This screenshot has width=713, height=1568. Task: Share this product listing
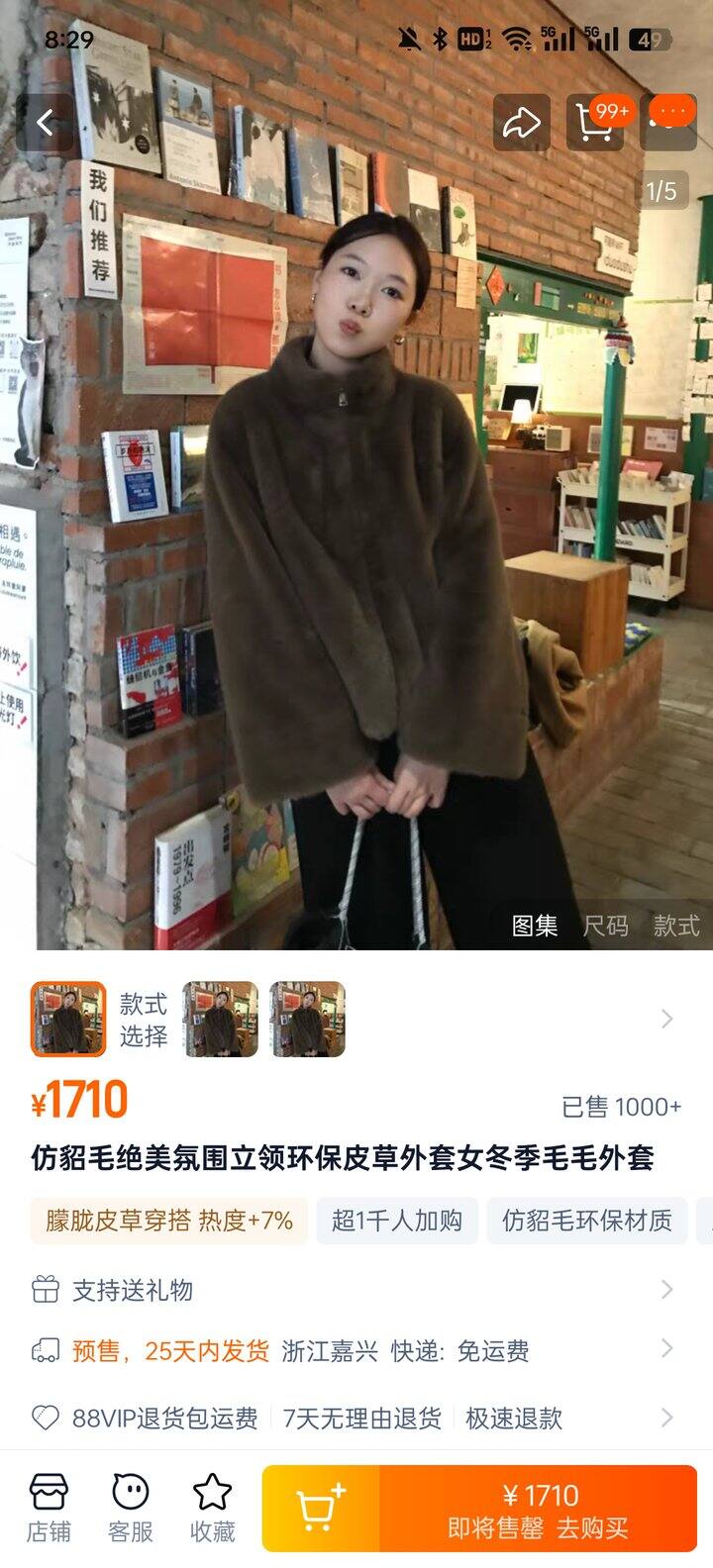[x=521, y=122]
